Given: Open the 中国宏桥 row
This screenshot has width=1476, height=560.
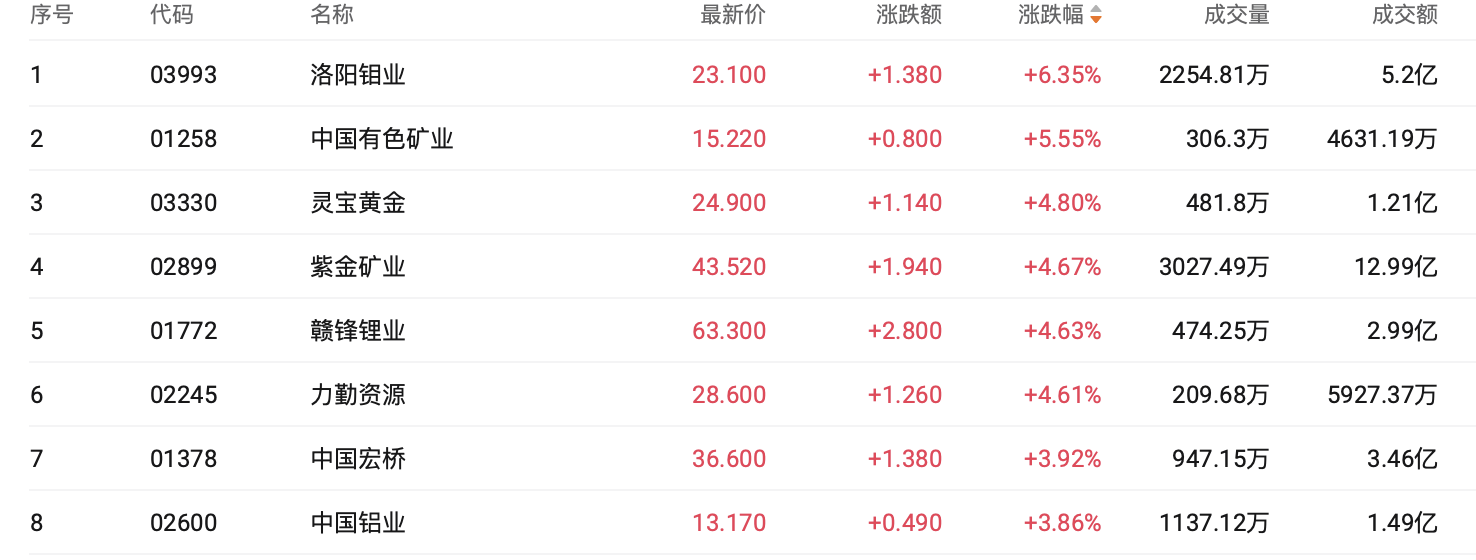Looking at the screenshot, I should 358,459.
